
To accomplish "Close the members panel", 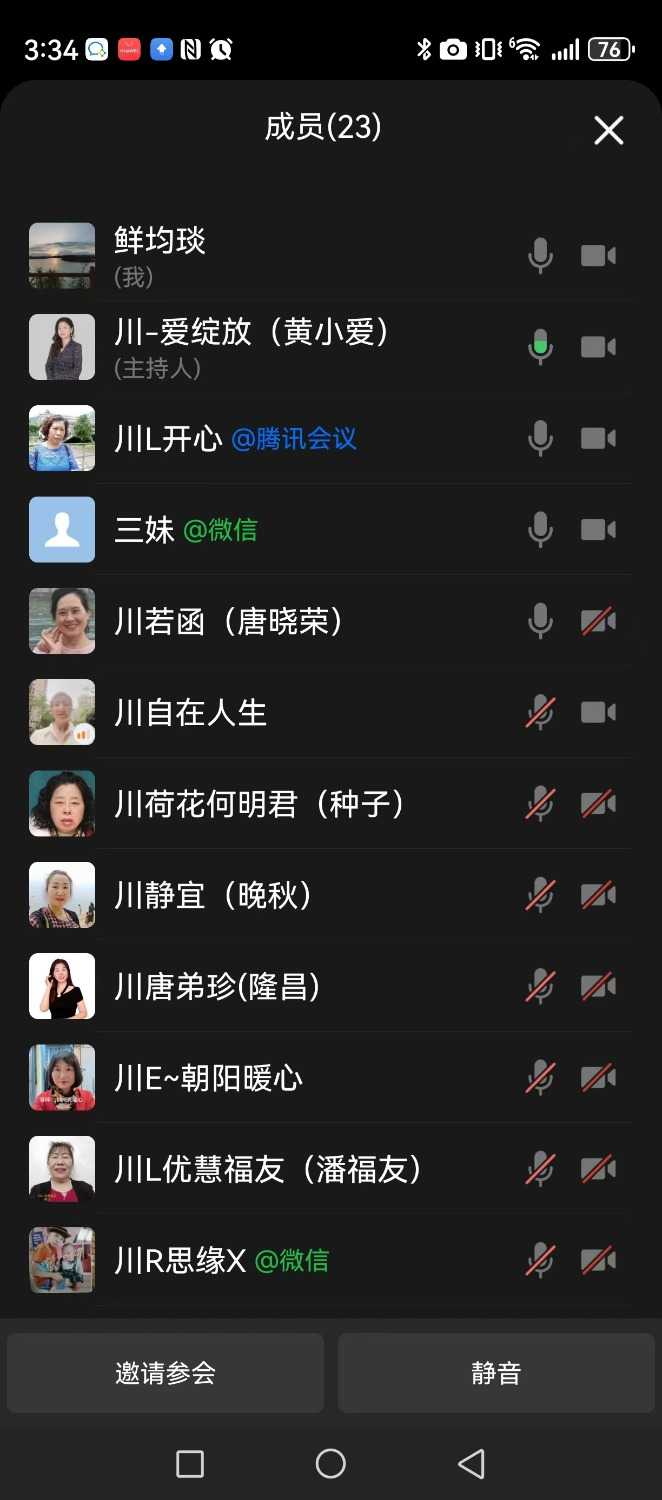I will pyautogui.click(x=608, y=130).
